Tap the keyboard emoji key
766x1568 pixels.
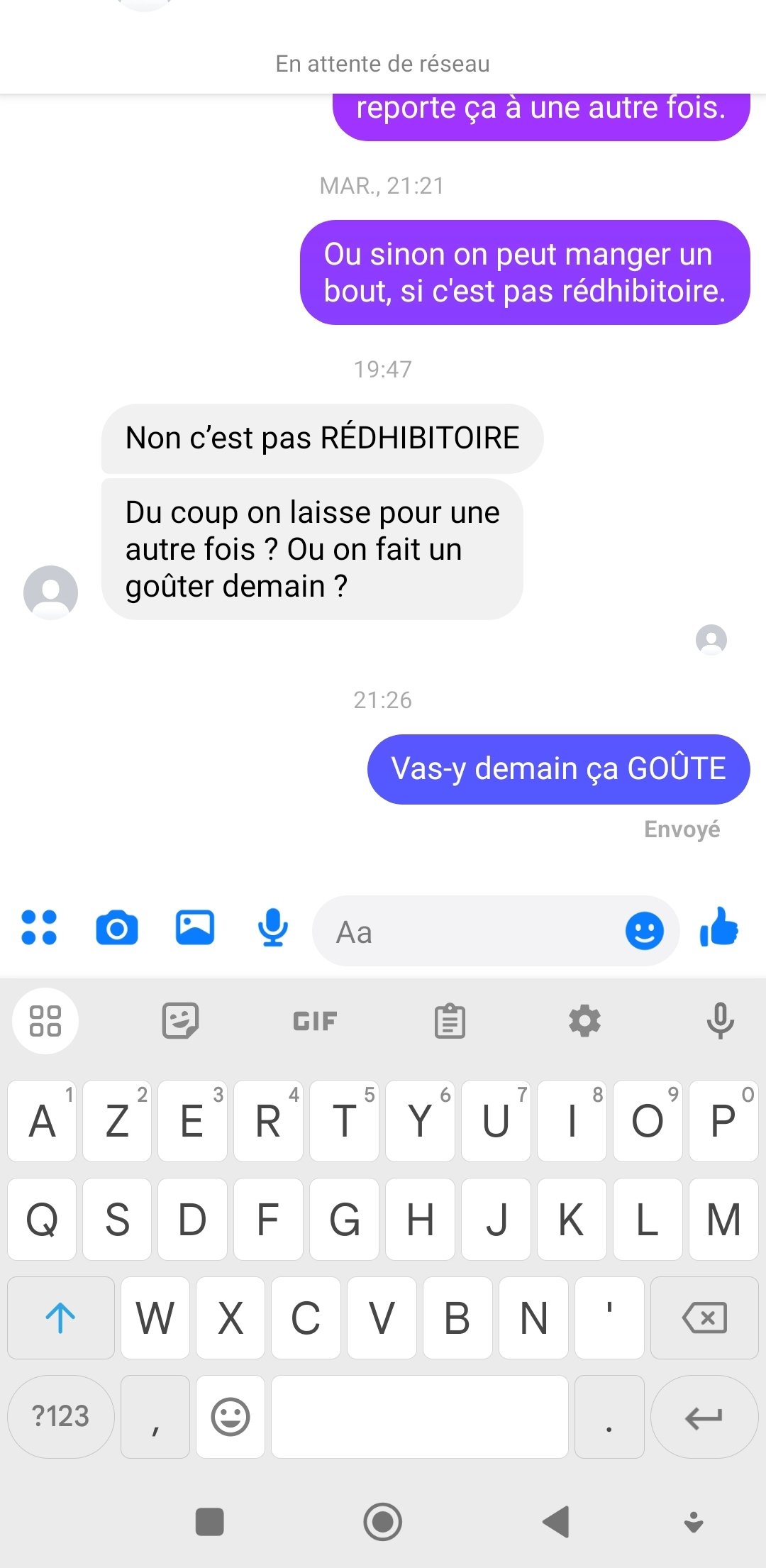click(231, 1416)
